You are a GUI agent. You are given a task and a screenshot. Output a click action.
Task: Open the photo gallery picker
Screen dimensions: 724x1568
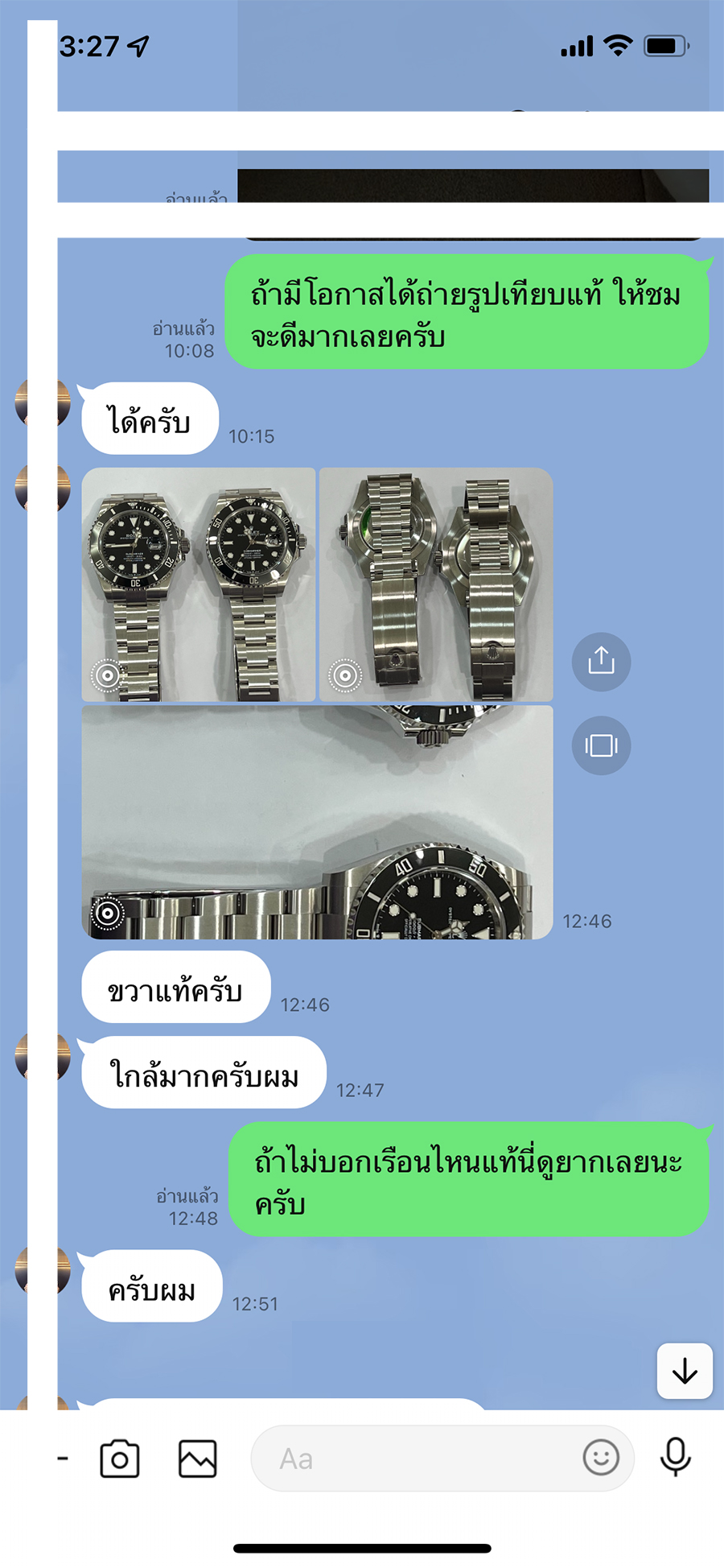click(x=197, y=1459)
